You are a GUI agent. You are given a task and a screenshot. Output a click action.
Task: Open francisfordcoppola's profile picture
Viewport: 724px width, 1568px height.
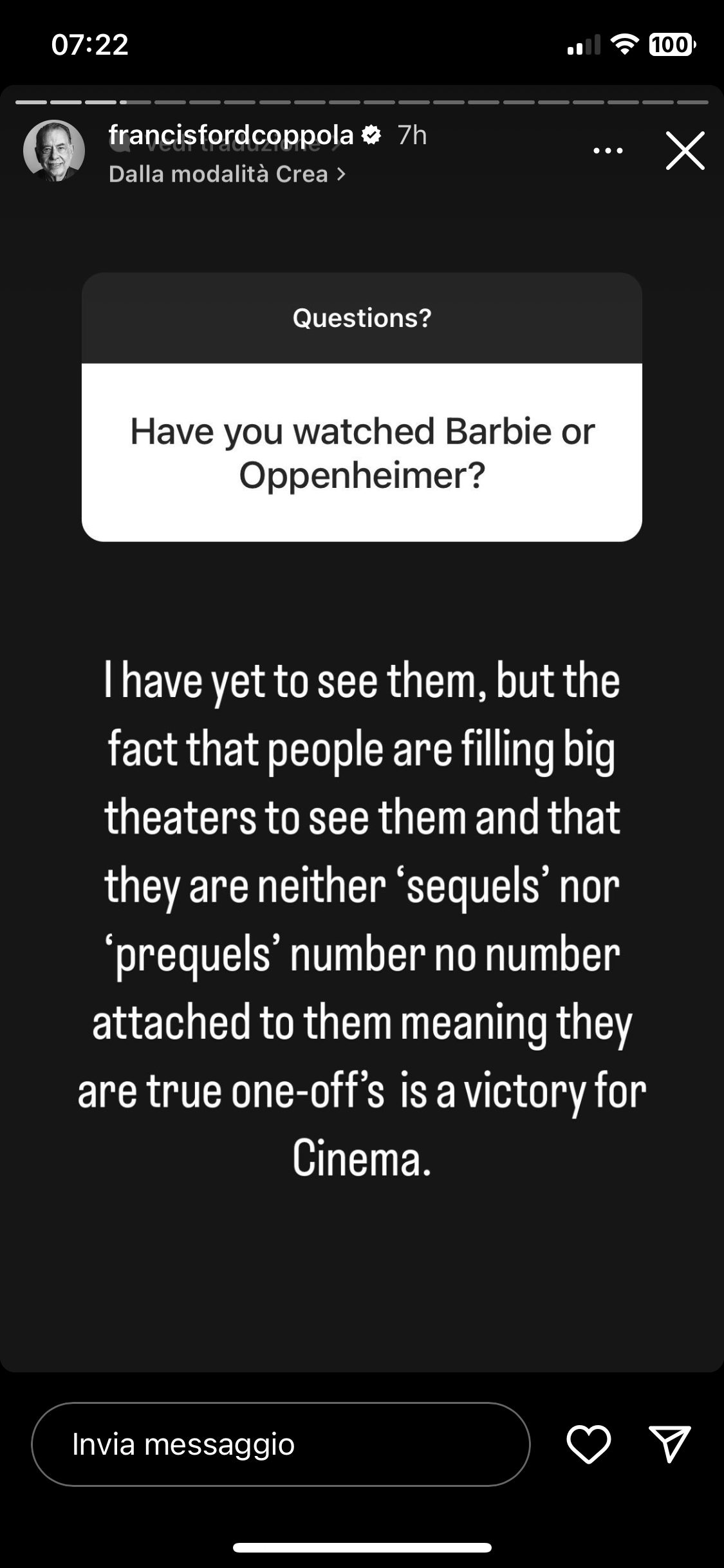tap(54, 151)
